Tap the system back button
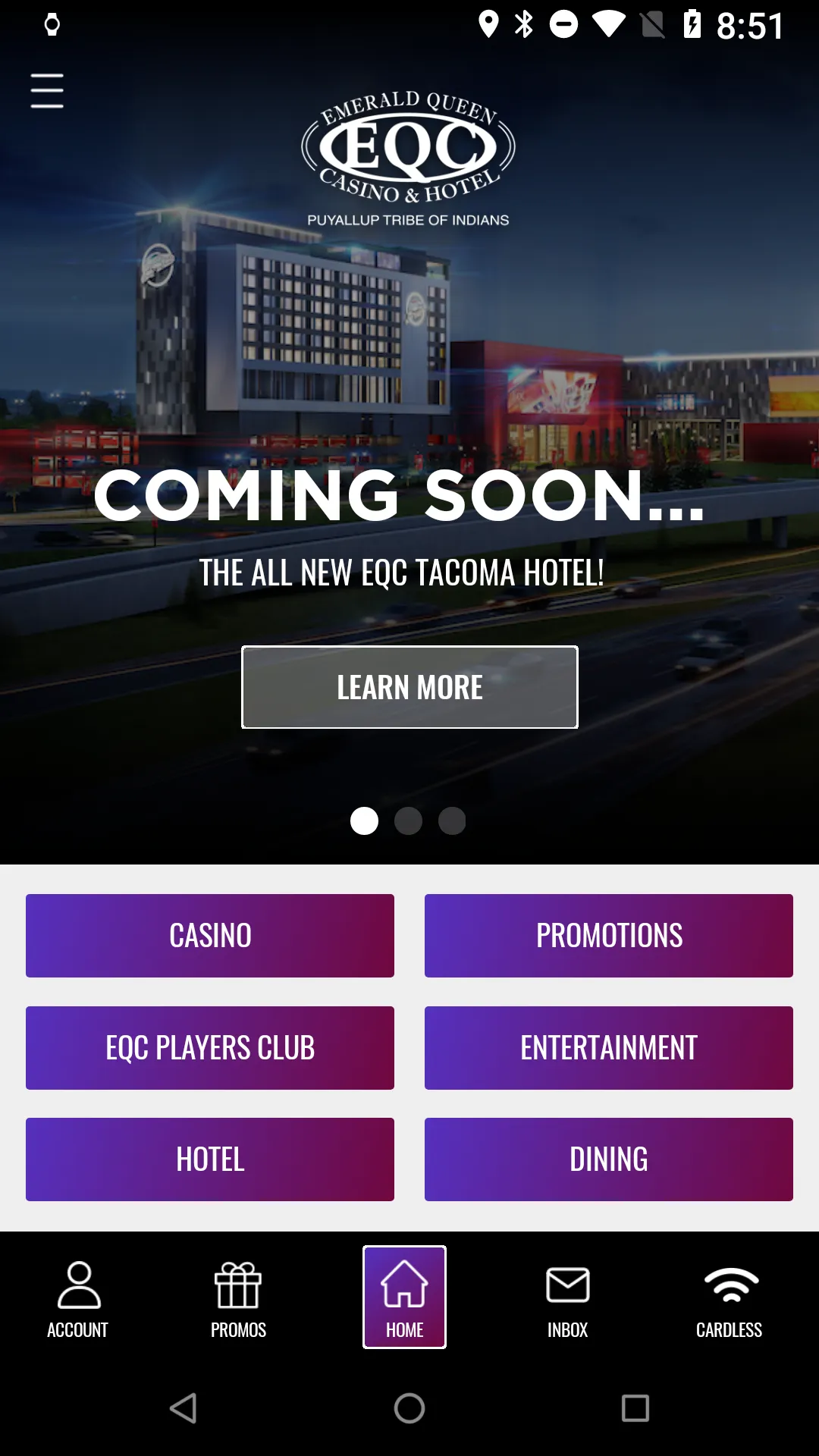 click(x=184, y=1408)
